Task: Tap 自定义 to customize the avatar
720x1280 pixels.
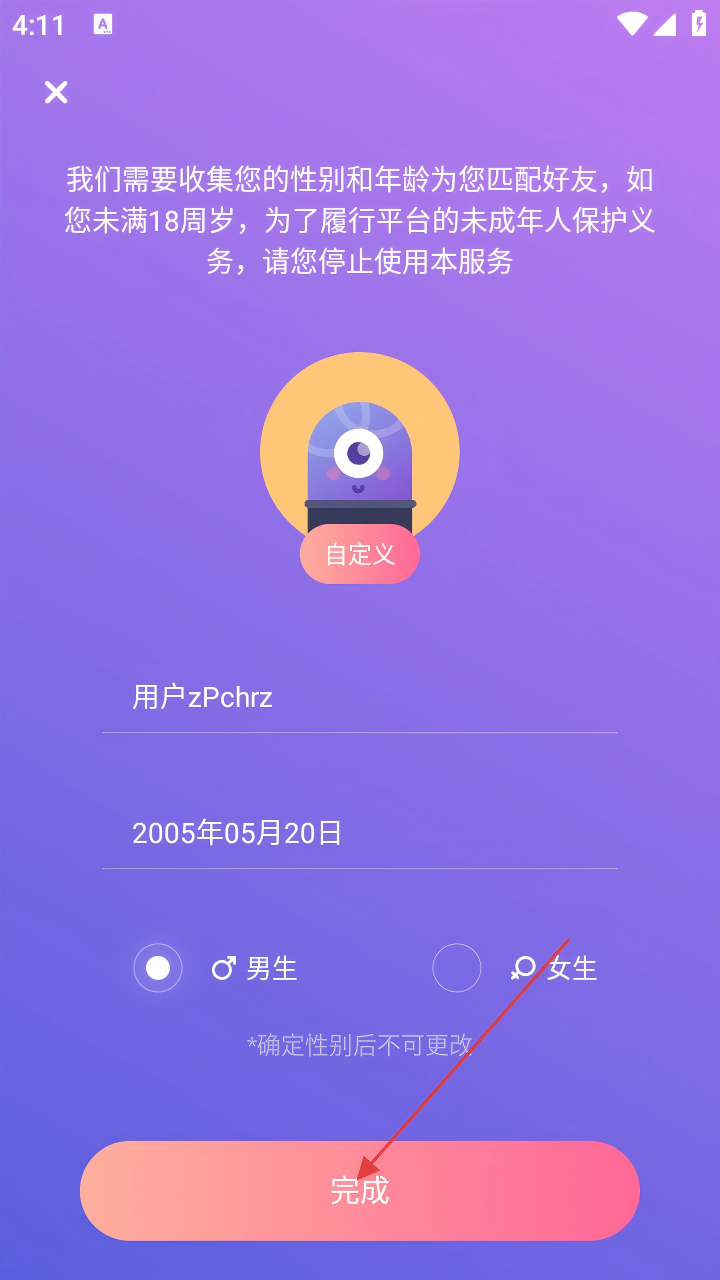Action: pos(360,554)
